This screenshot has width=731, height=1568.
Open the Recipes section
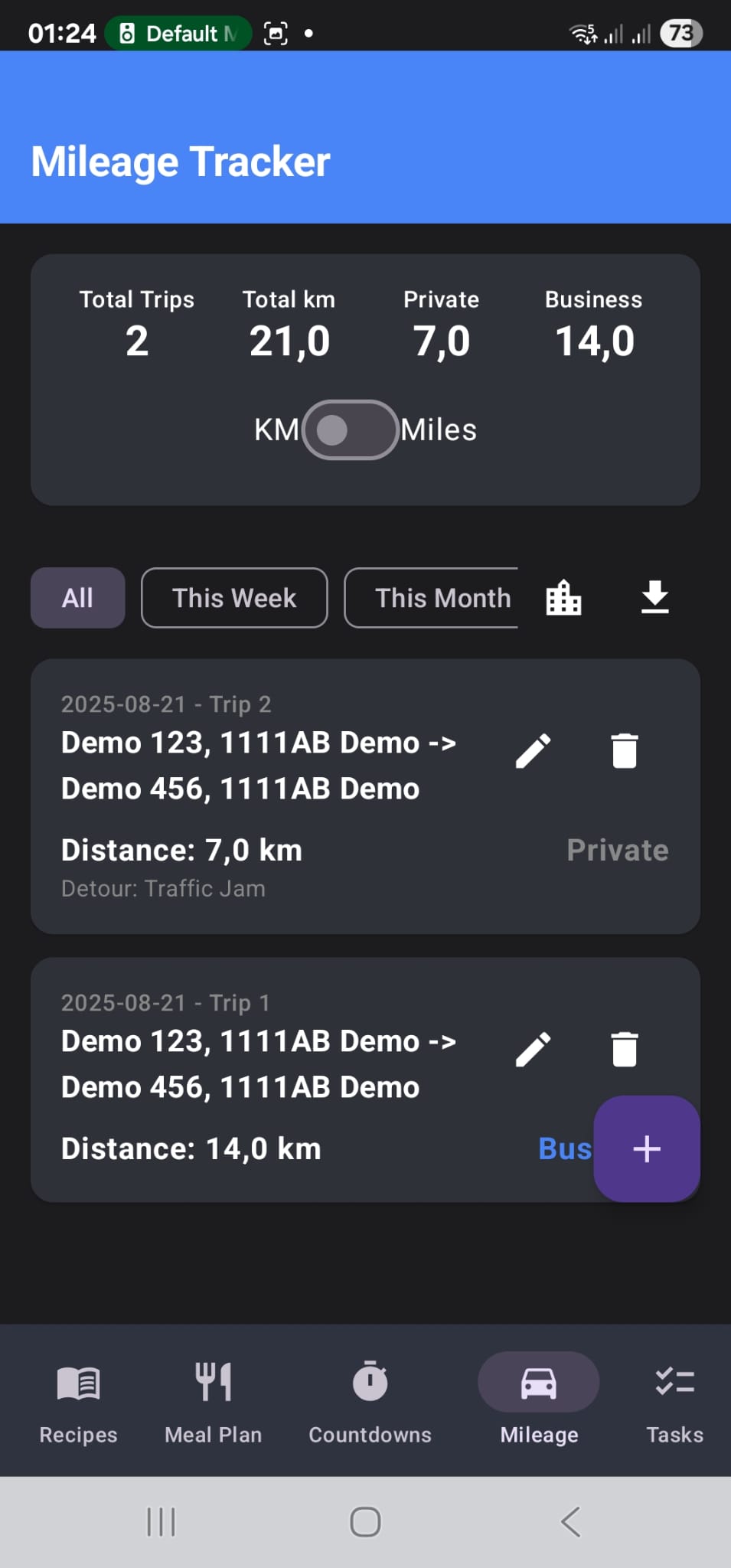point(77,1401)
